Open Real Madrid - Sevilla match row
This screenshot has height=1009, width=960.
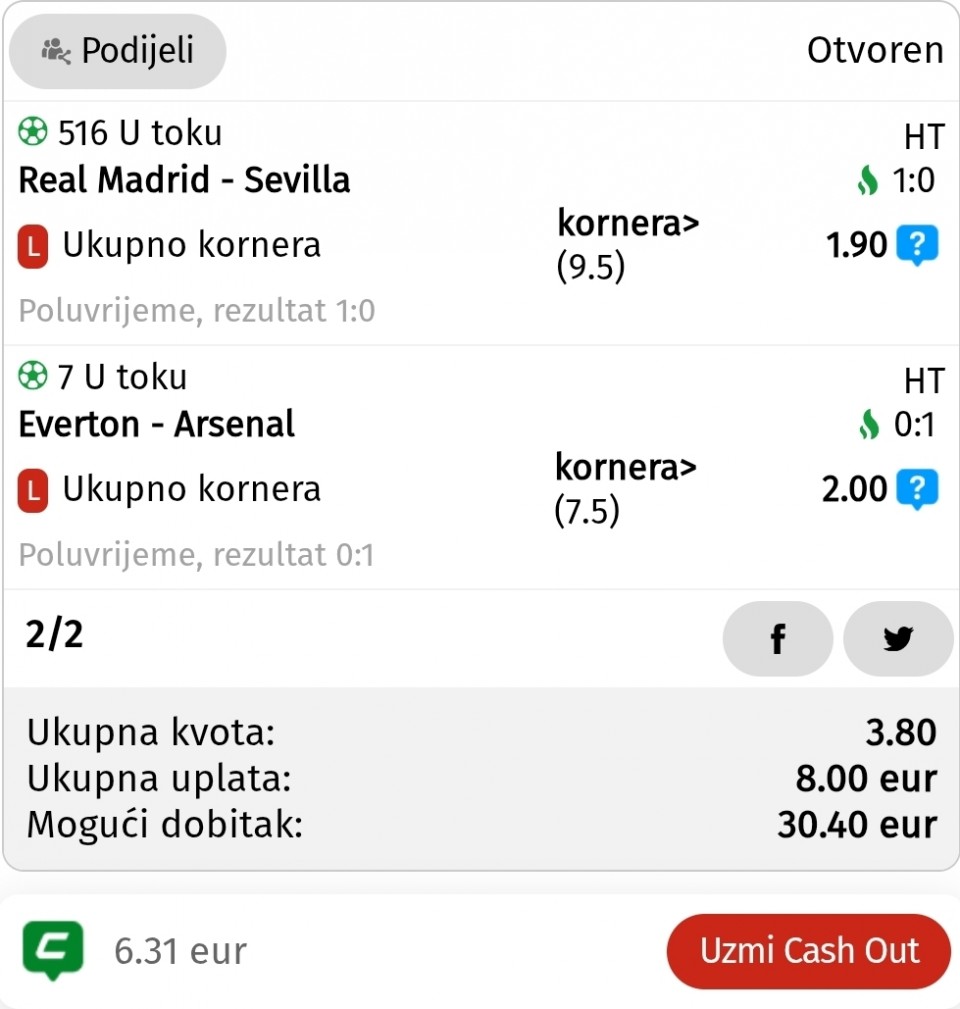coord(185,181)
